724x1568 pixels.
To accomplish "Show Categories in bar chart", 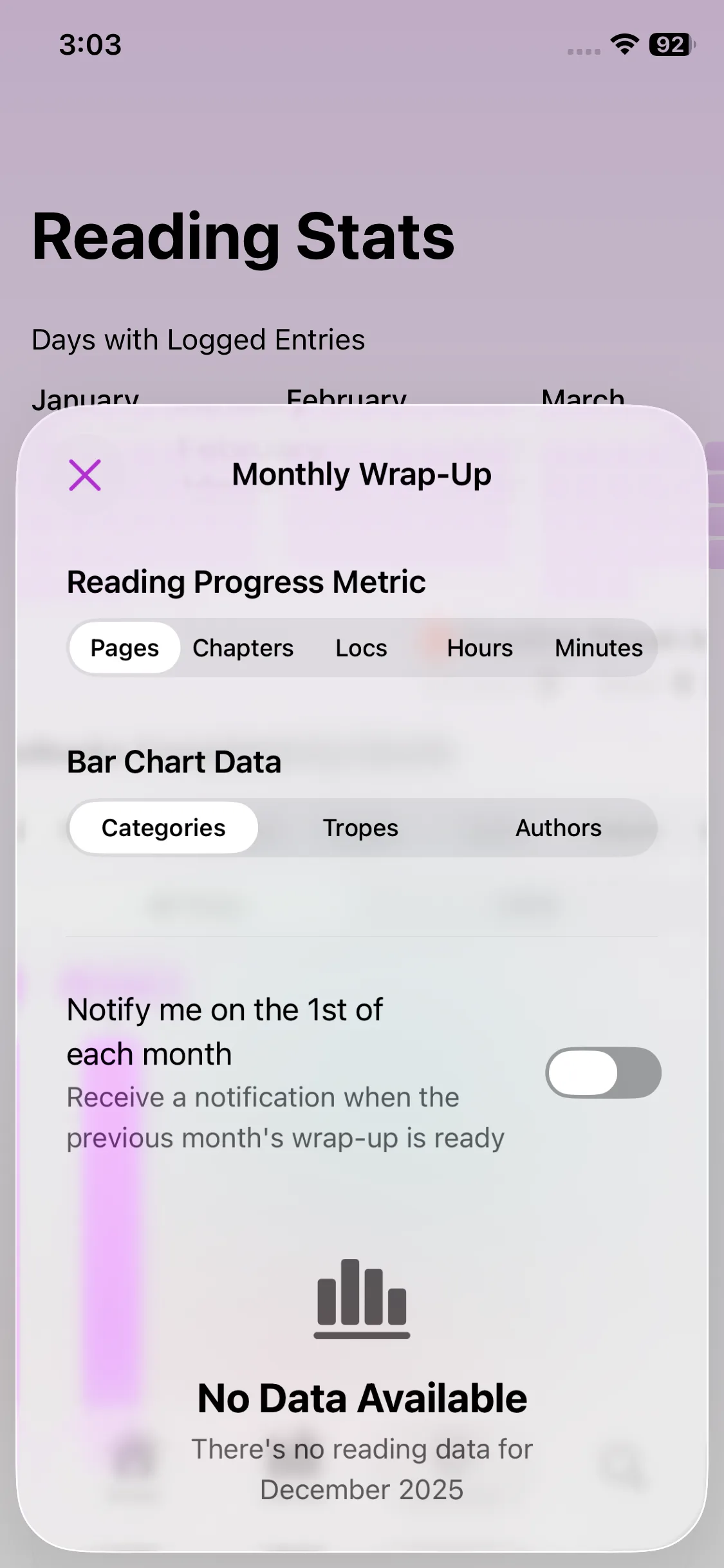I will pyautogui.click(x=163, y=828).
